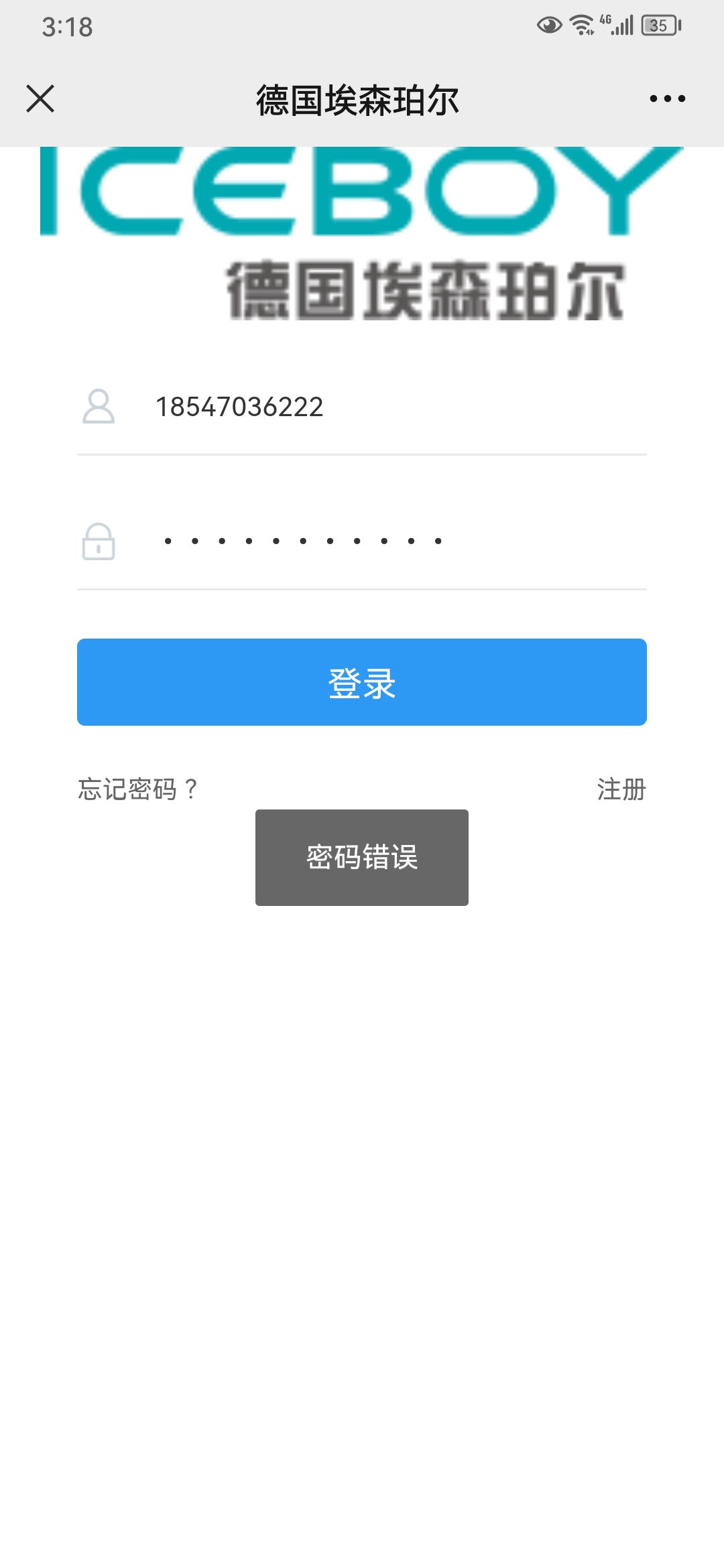Open the three-dot overflow menu
724x1568 pixels.
667,99
